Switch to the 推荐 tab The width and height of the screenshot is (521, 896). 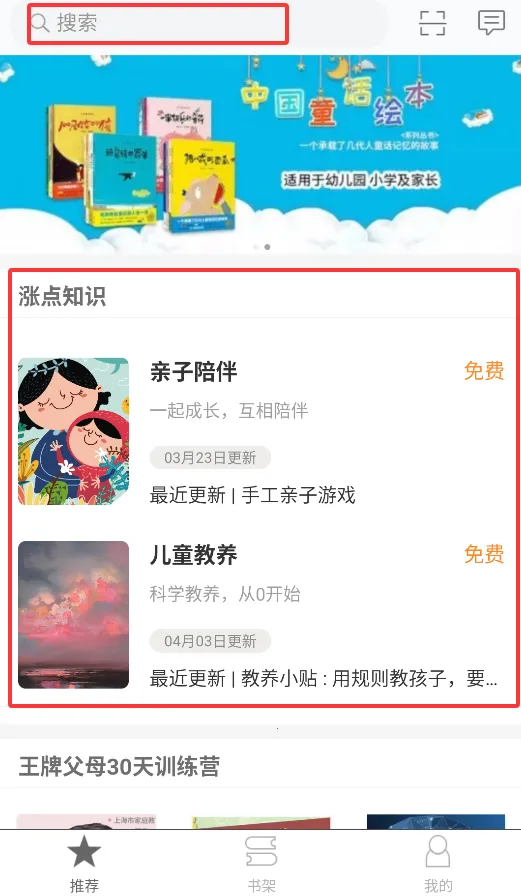(x=85, y=863)
